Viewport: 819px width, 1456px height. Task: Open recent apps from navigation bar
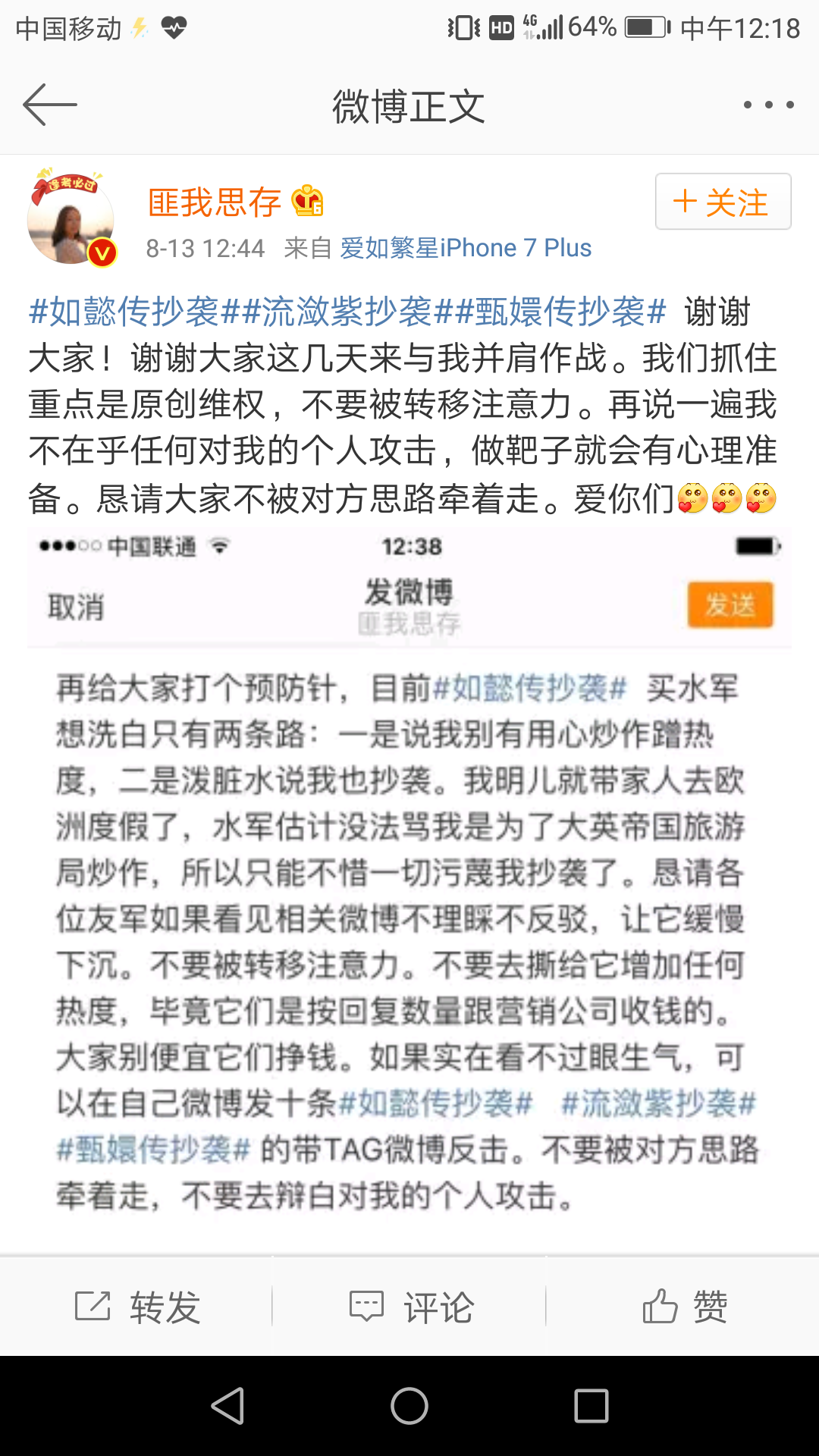pyautogui.click(x=591, y=1406)
